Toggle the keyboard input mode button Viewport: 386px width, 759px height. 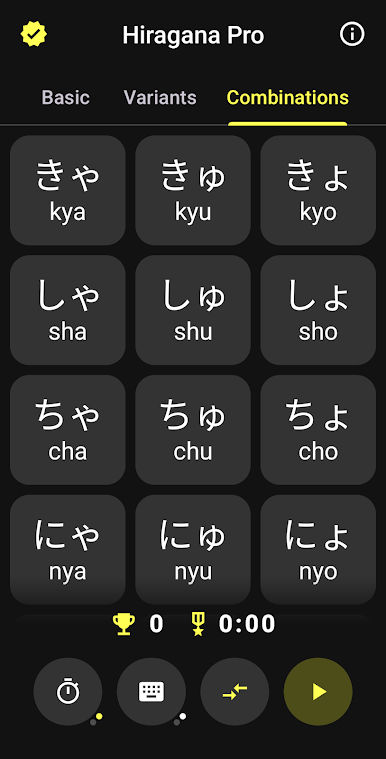coord(152,692)
